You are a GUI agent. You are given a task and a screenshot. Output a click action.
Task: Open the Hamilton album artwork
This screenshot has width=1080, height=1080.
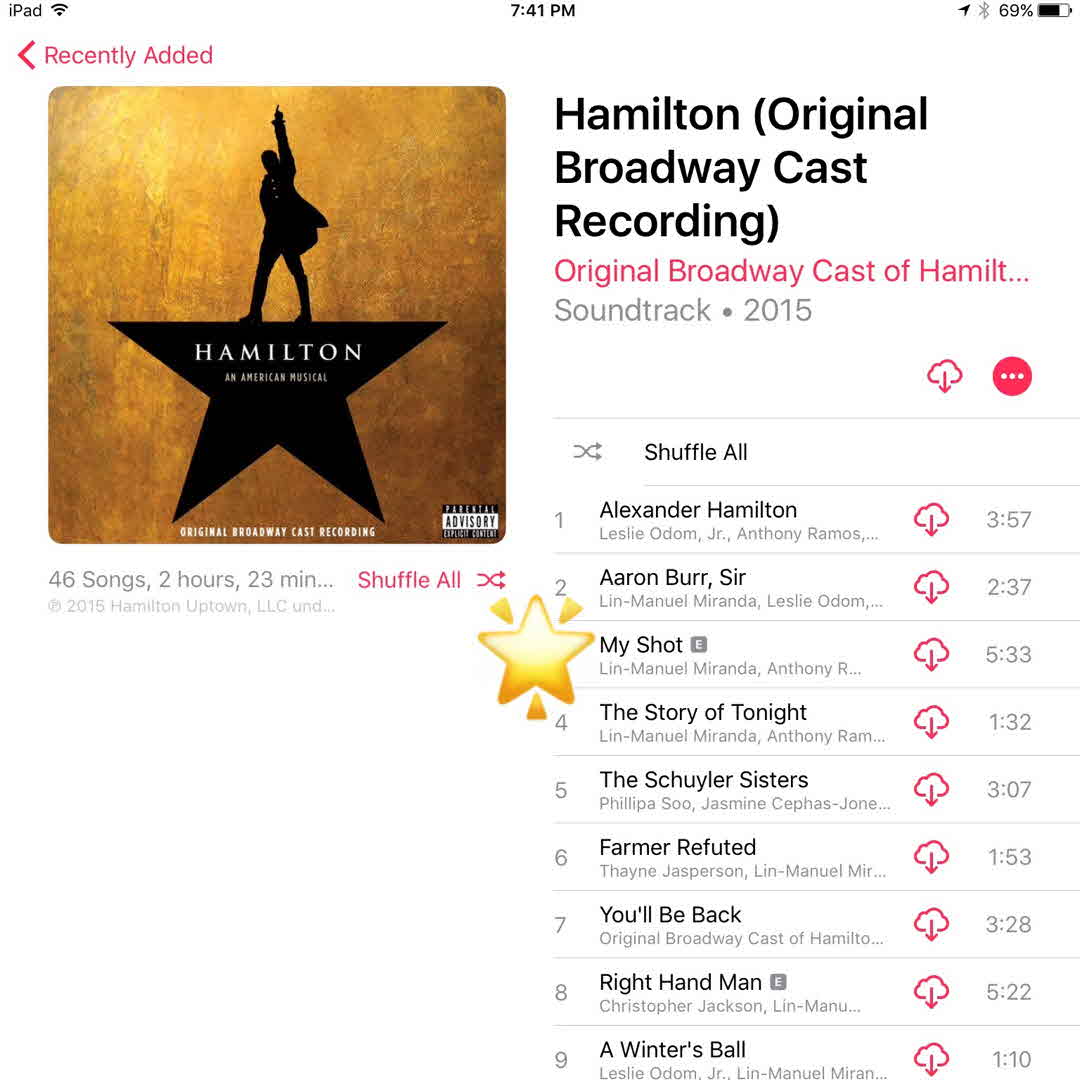tap(277, 315)
